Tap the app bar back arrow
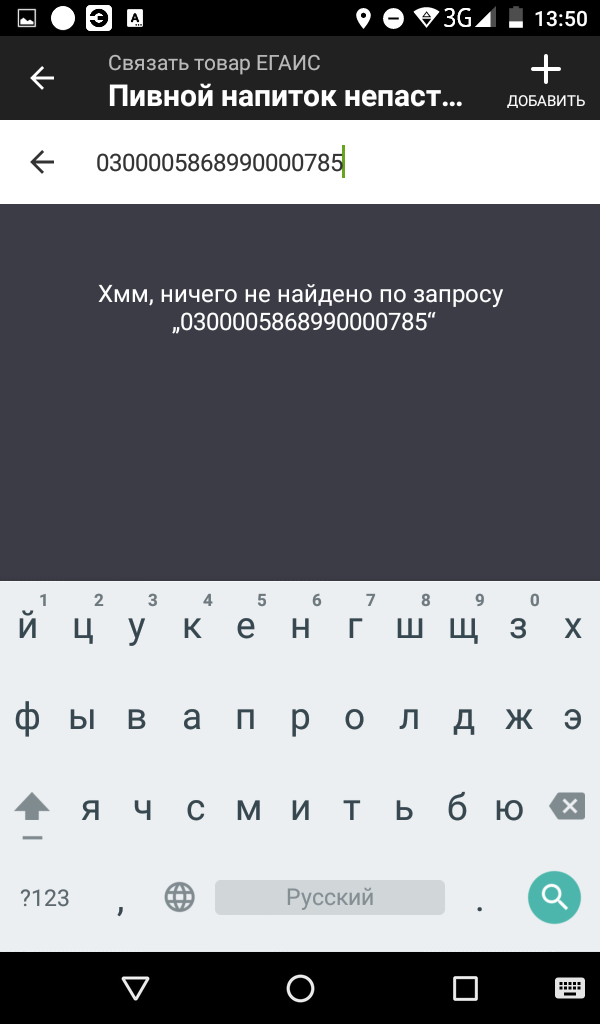This screenshot has width=600, height=1024. click(42, 78)
